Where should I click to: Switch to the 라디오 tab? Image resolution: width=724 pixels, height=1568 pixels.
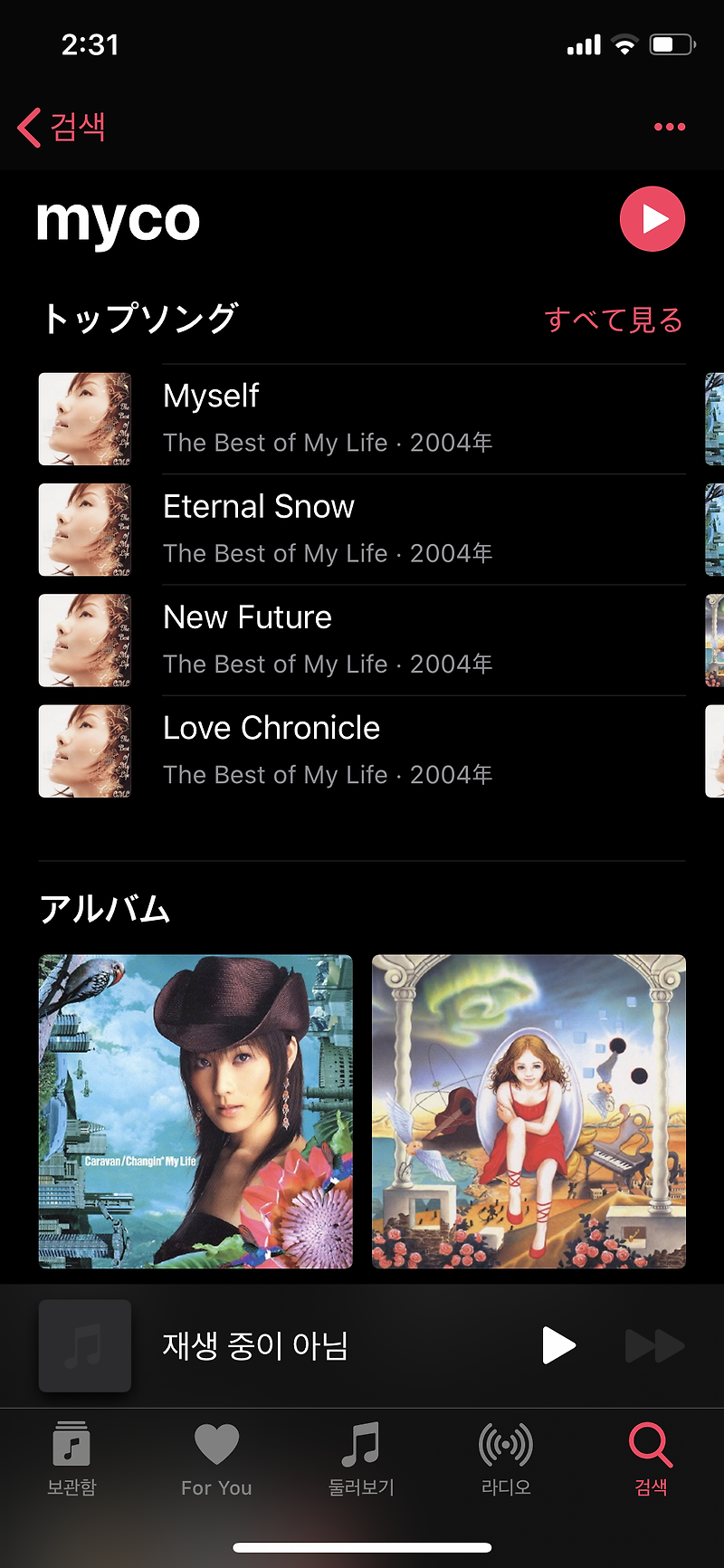pyautogui.click(x=506, y=1459)
